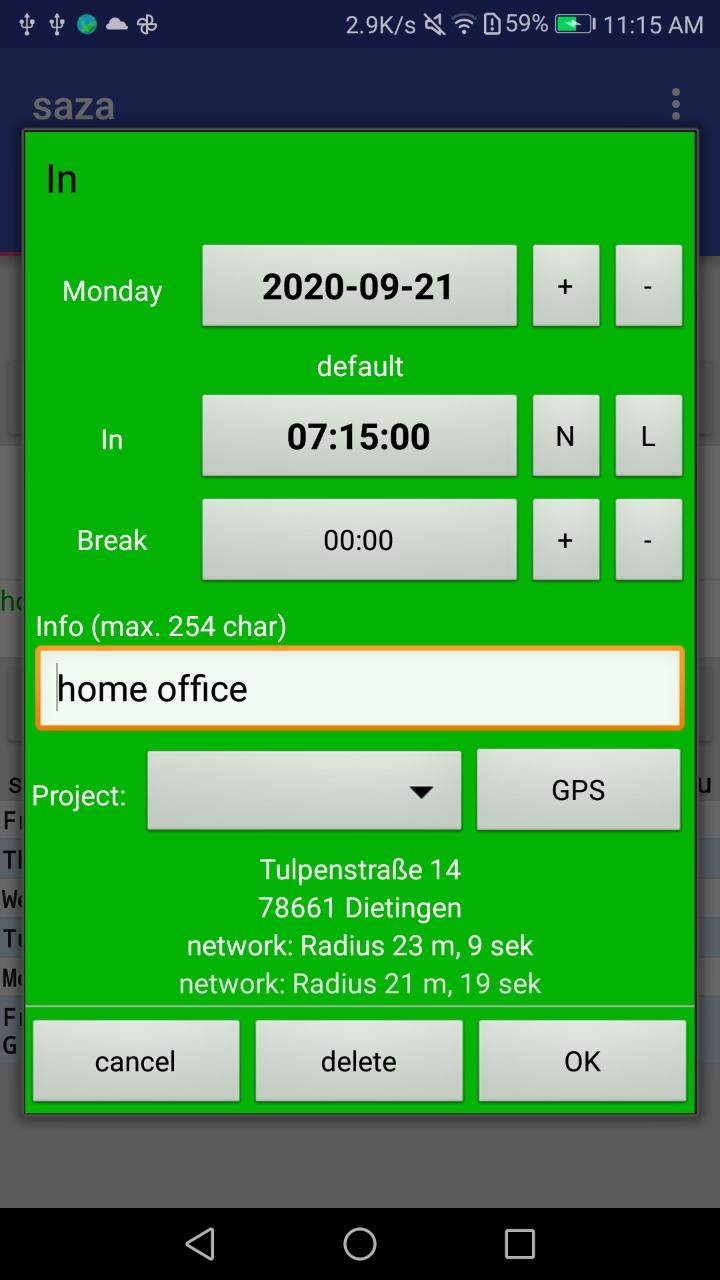The width and height of the screenshot is (720, 1280).
Task: Tap the L button beside In time
Action: tap(648, 436)
